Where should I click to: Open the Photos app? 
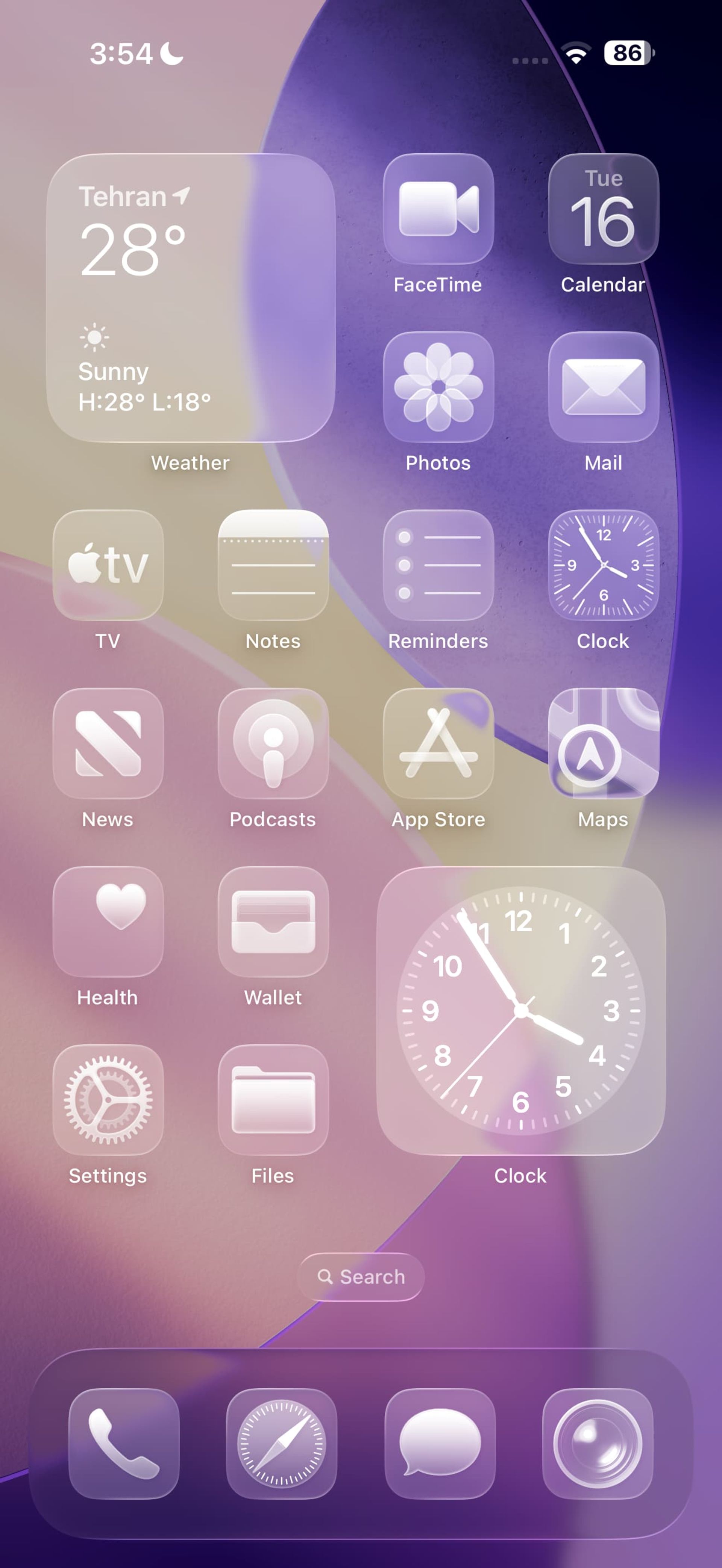pyautogui.click(x=438, y=387)
